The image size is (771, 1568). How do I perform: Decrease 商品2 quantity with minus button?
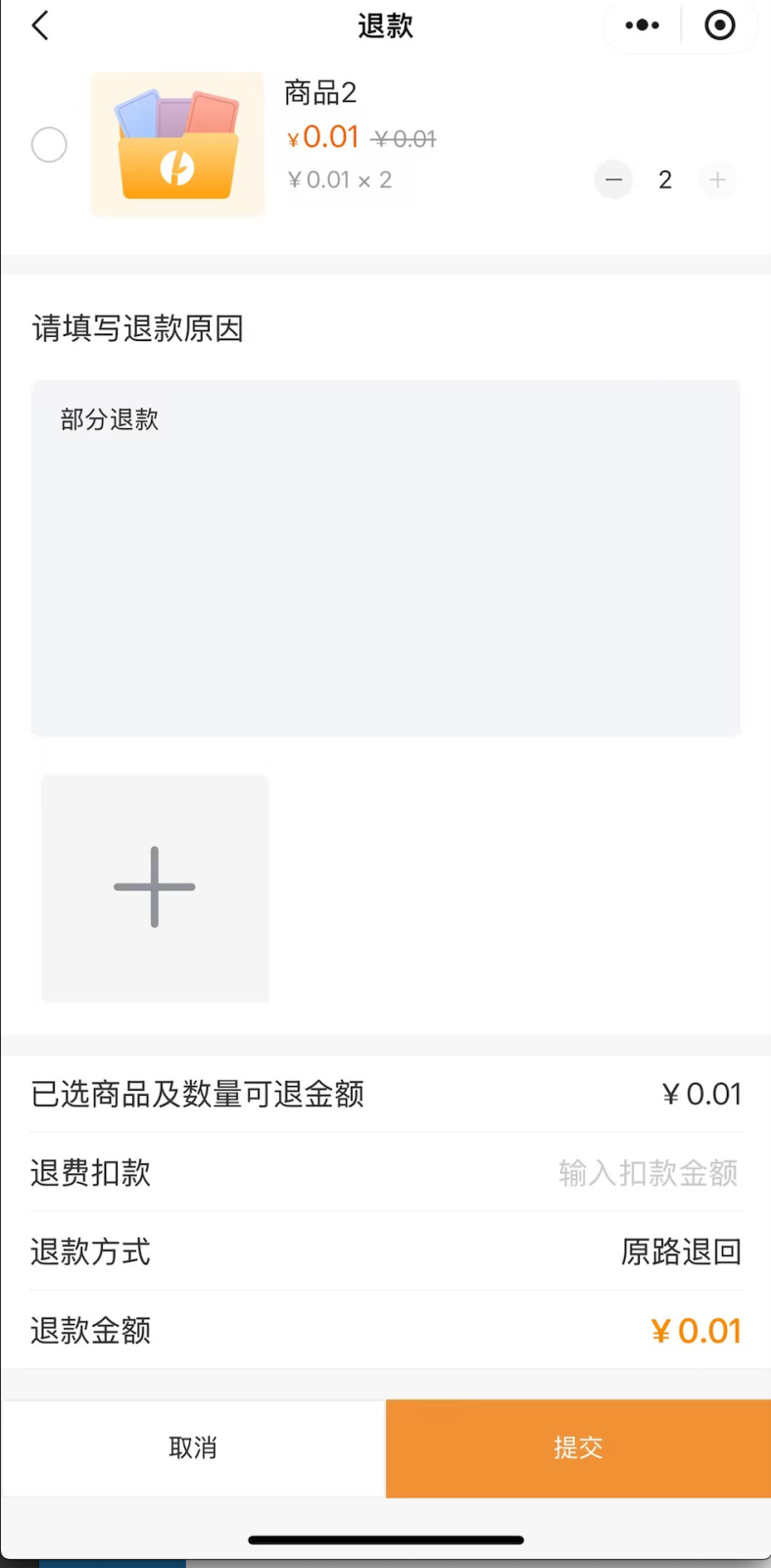(614, 180)
